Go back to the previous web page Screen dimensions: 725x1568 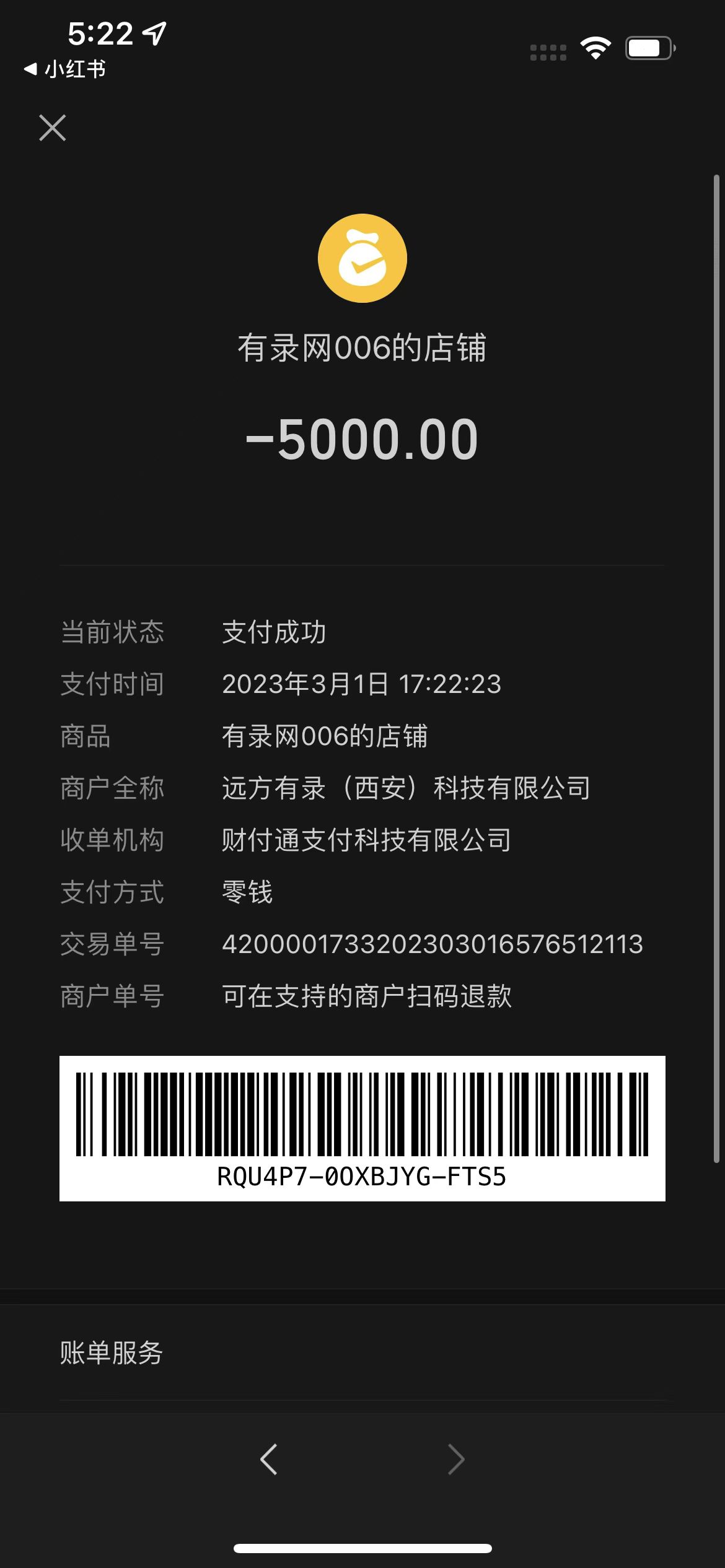[x=269, y=1459]
